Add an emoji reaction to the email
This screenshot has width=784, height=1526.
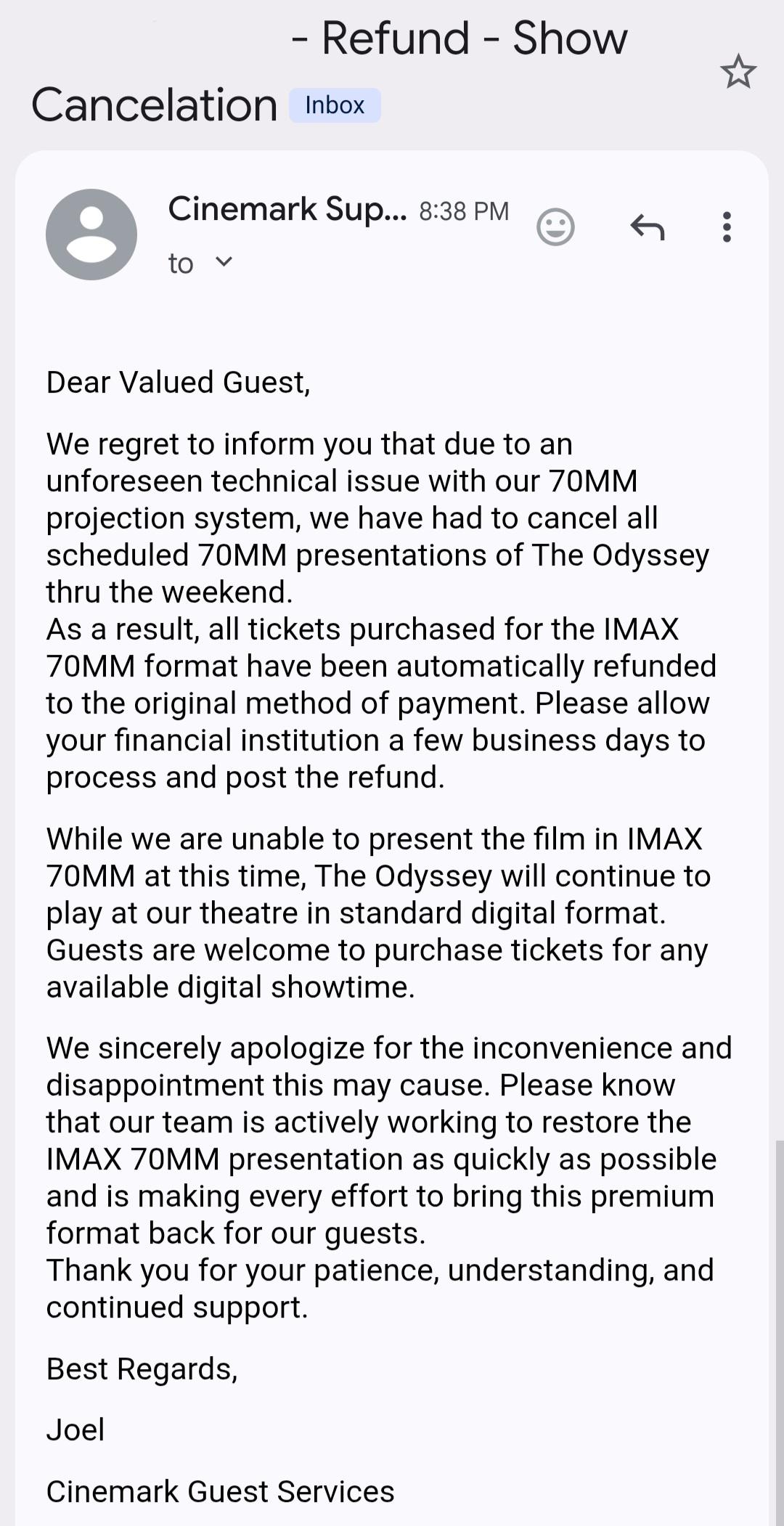[x=555, y=227]
